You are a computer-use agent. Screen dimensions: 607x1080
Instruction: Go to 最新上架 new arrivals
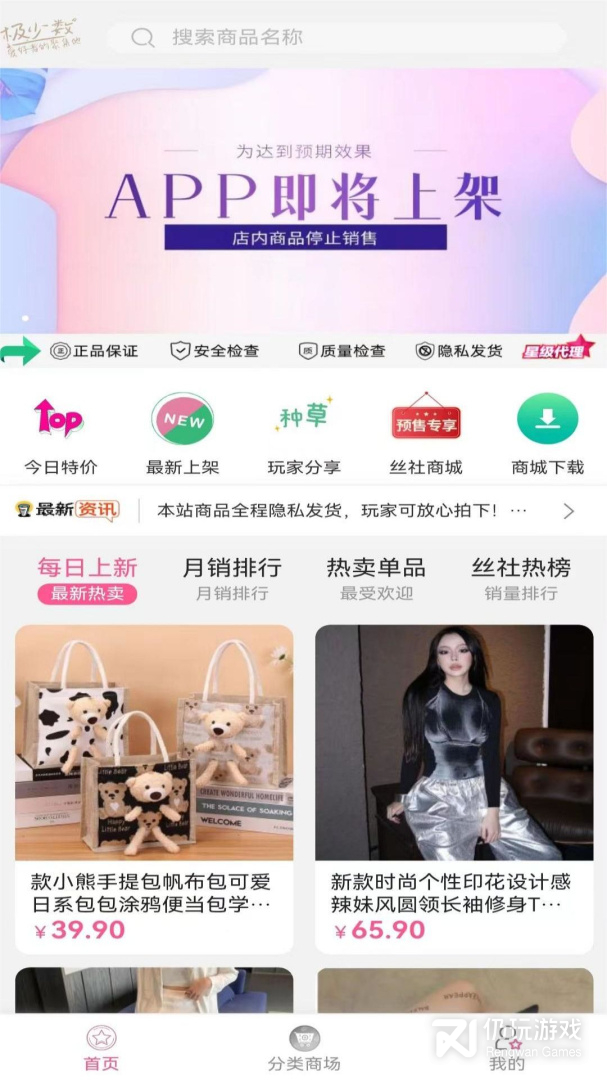tap(183, 435)
